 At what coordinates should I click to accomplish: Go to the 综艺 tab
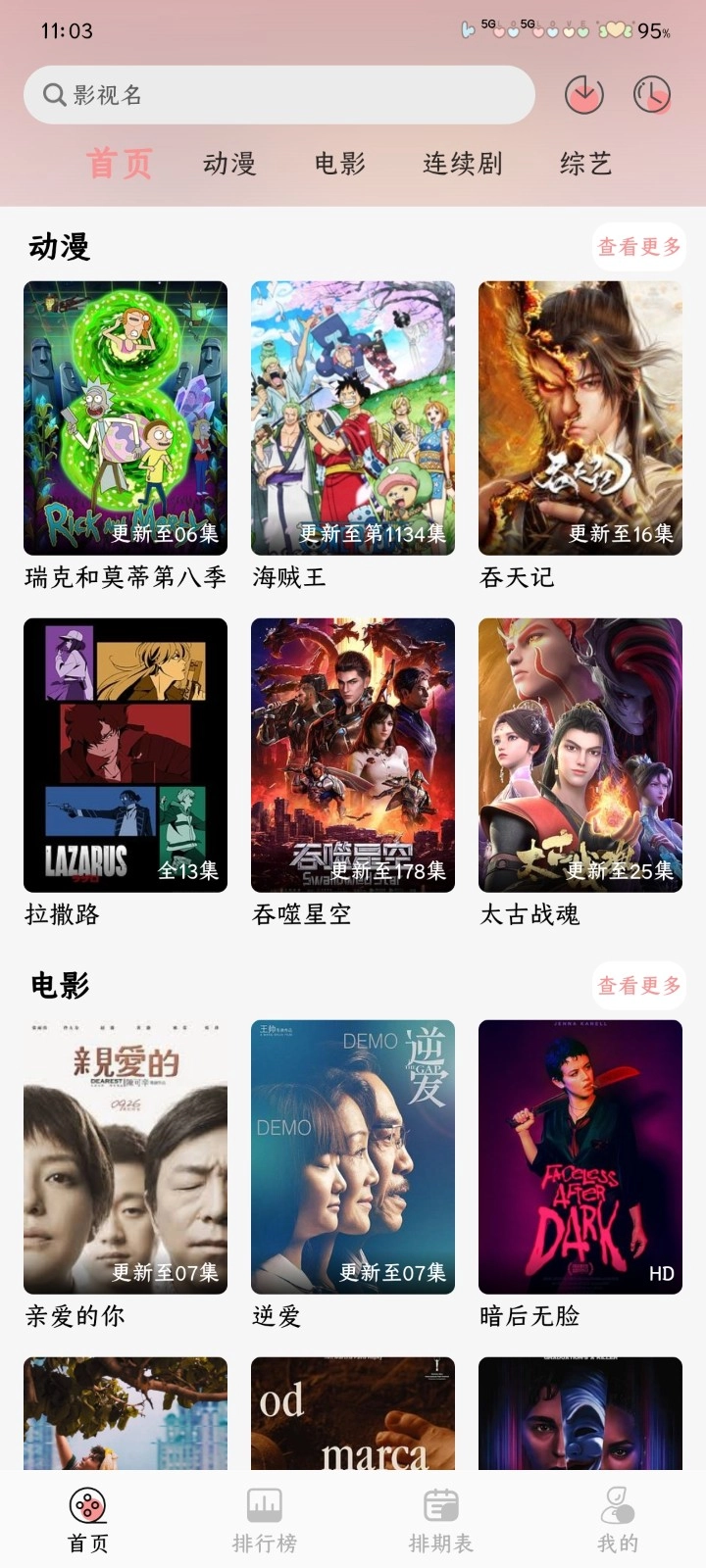click(586, 164)
